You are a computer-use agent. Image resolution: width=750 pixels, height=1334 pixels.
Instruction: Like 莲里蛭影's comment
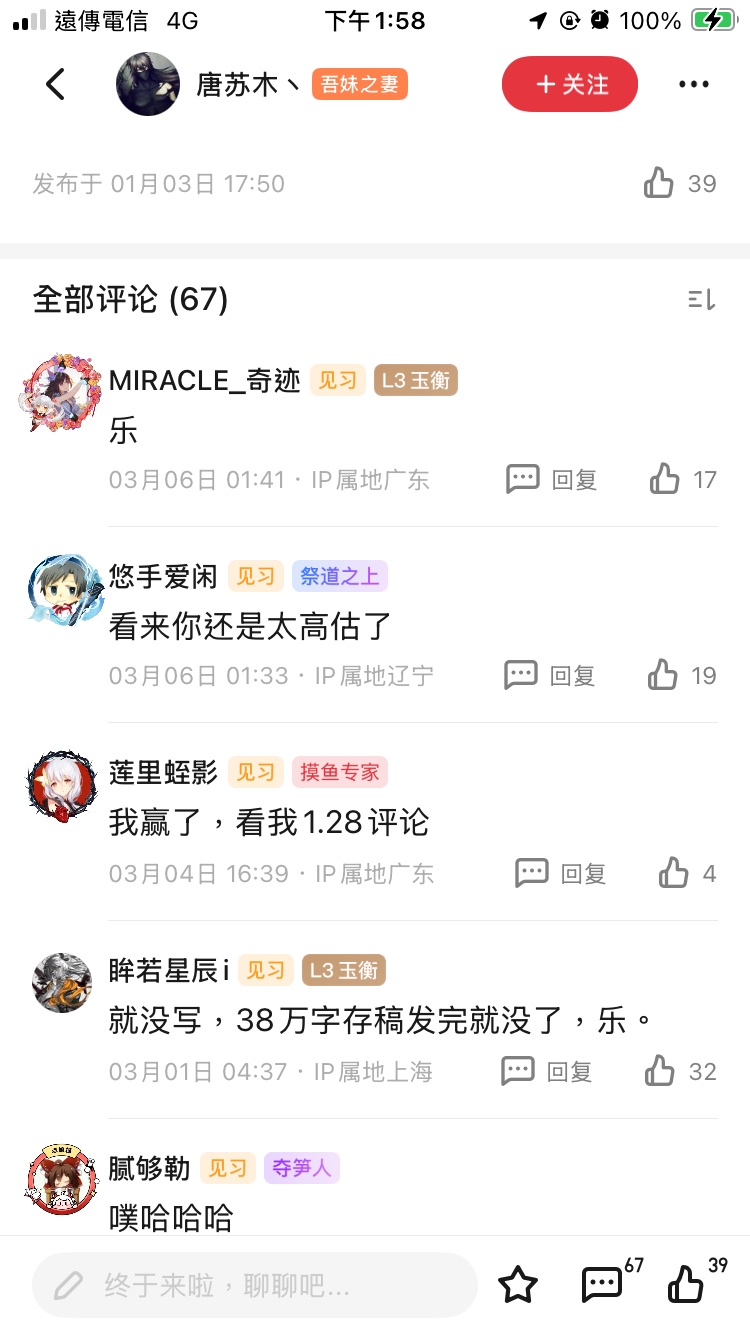pos(675,874)
